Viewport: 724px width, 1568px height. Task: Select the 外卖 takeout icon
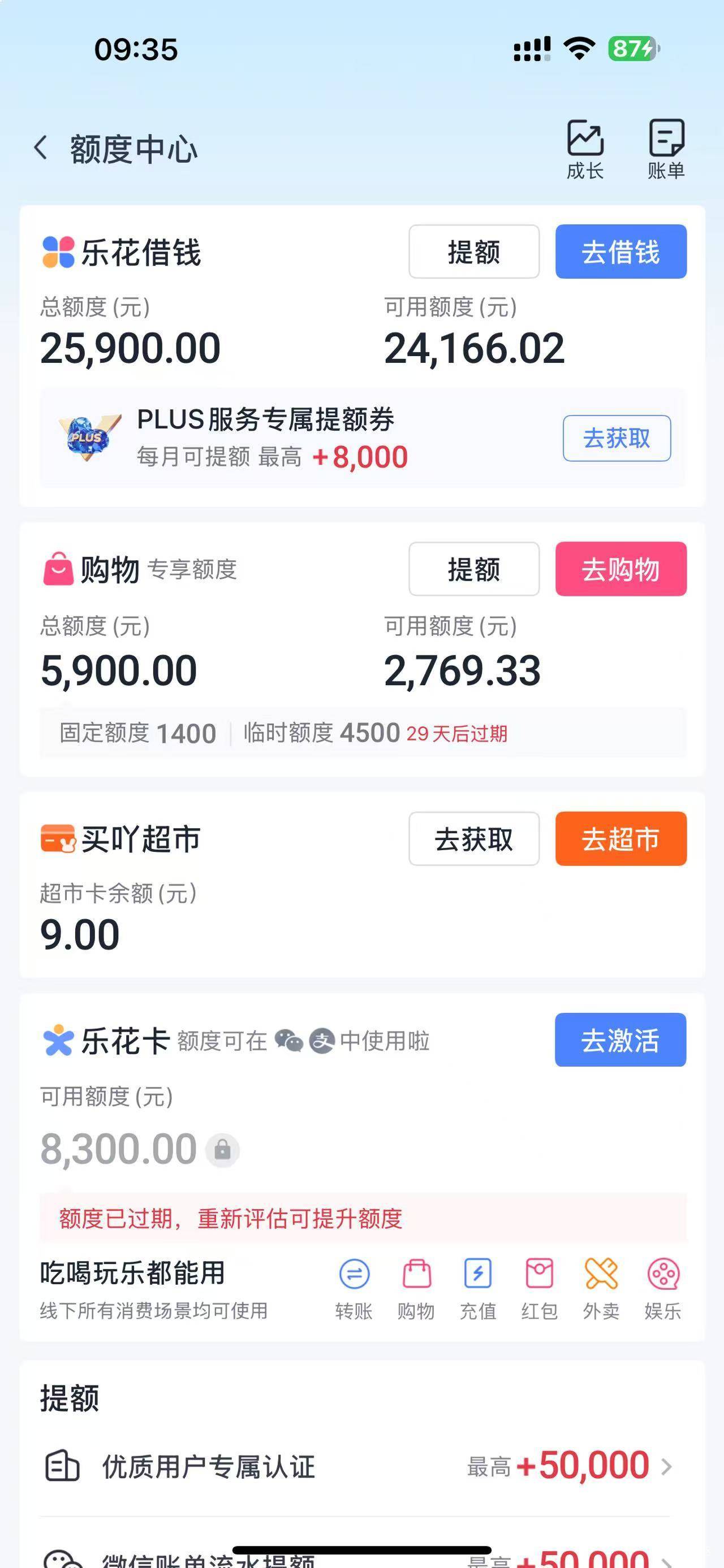pos(601,1289)
